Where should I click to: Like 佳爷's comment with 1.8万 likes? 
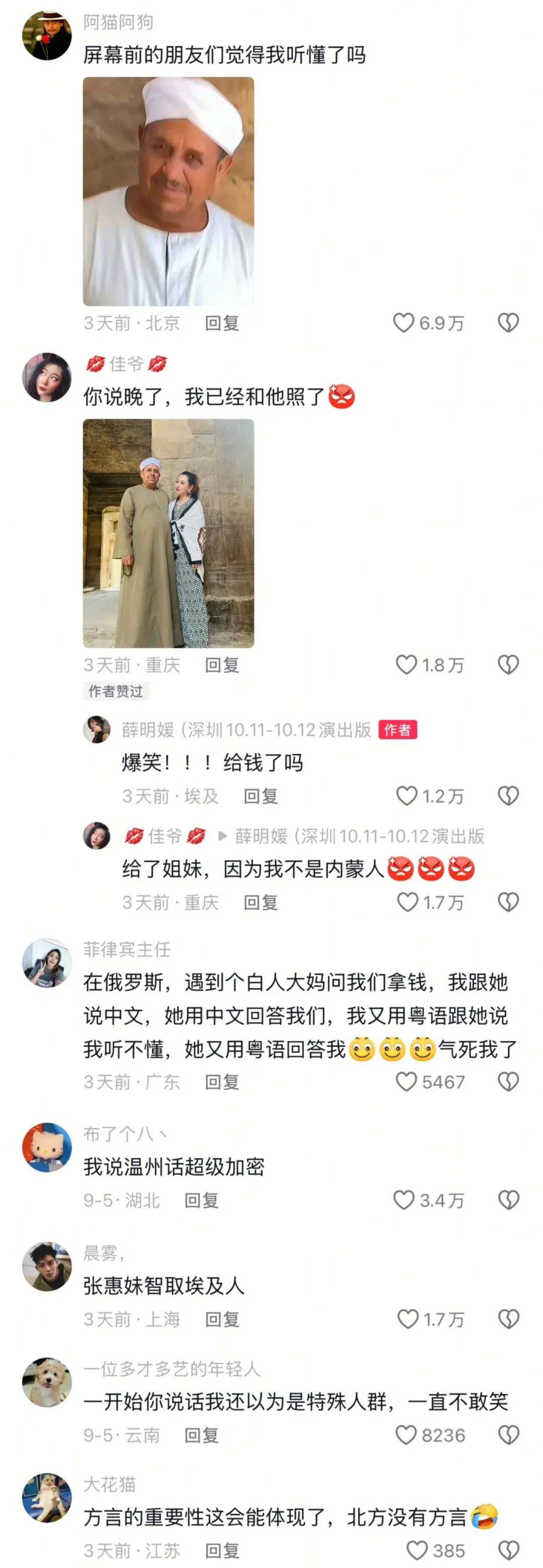[406, 665]
